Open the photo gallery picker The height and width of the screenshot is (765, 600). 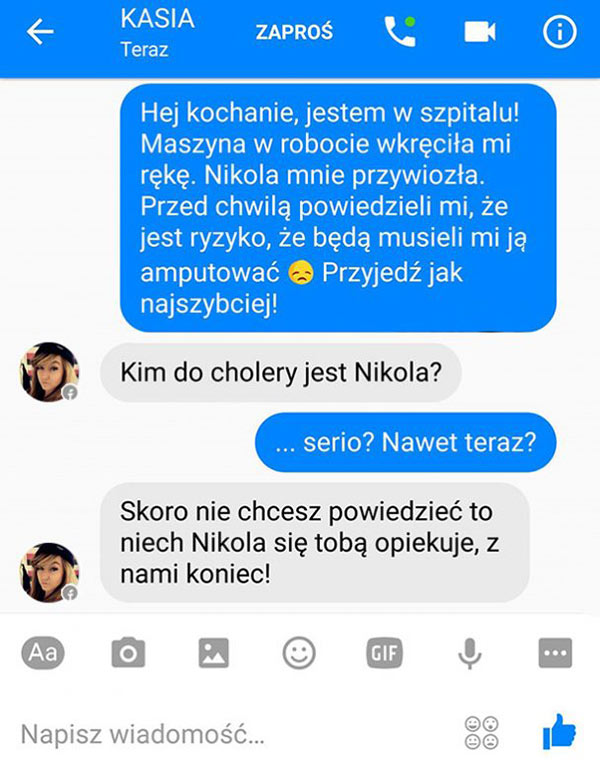[x=213, y=654]
